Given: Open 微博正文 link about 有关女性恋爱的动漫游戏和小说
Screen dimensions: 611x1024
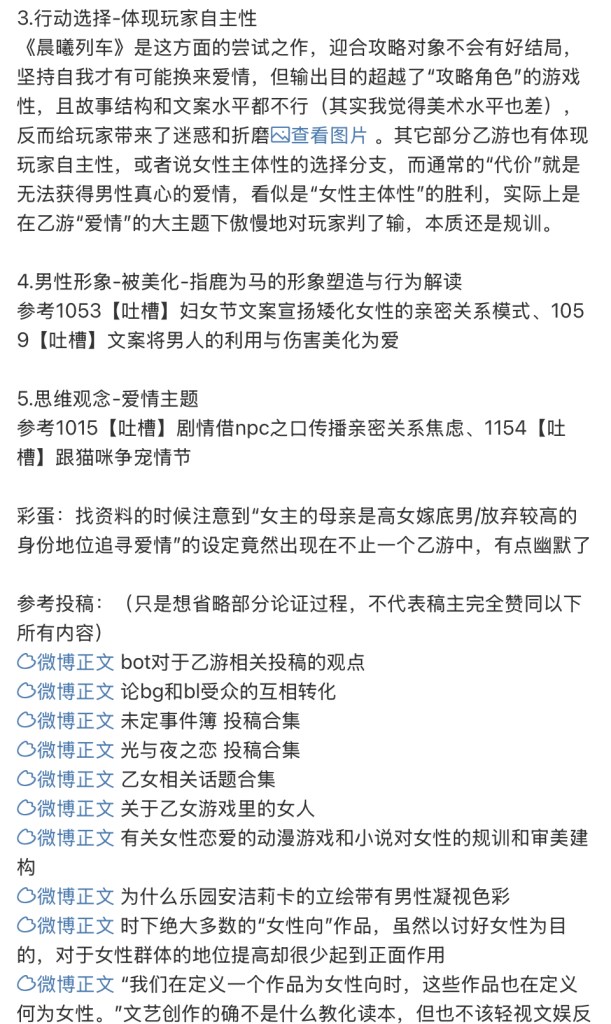Looking at the screenshot, I should (66, 836).
